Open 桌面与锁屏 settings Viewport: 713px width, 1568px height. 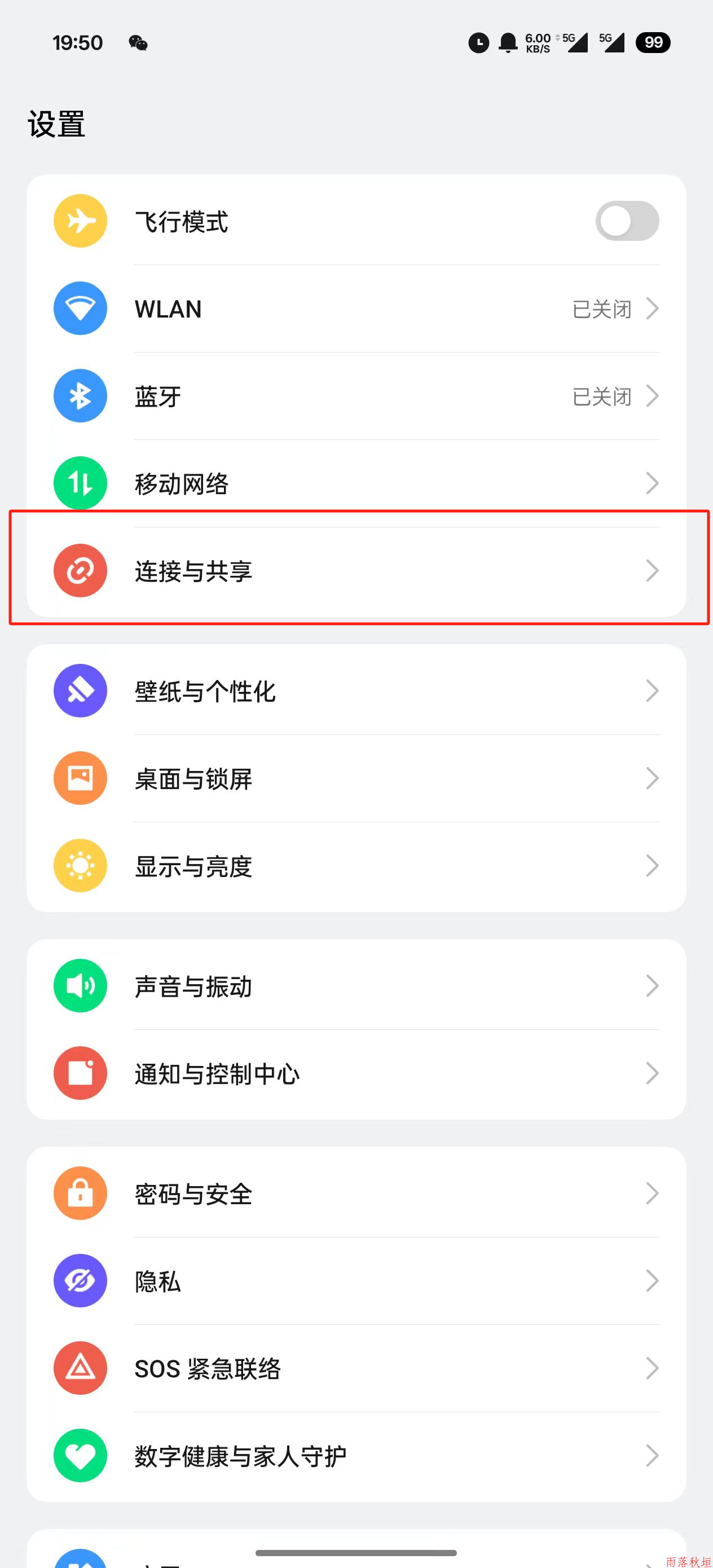click(x=356, y=778)
